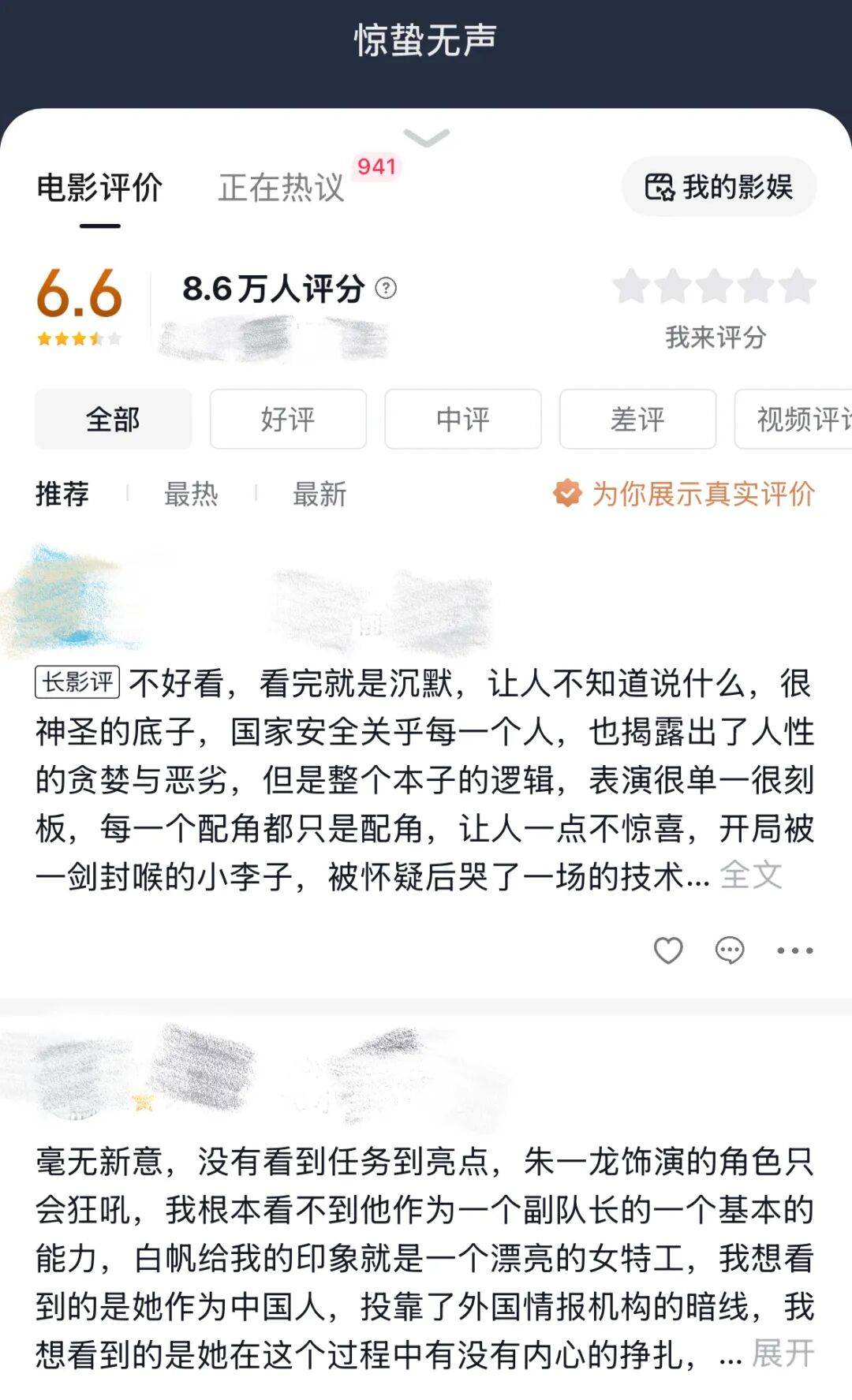The height and width of the screenshot is (1400, 852).
Task: Comment on the 不好看 long review
Action: pos(730,950)
